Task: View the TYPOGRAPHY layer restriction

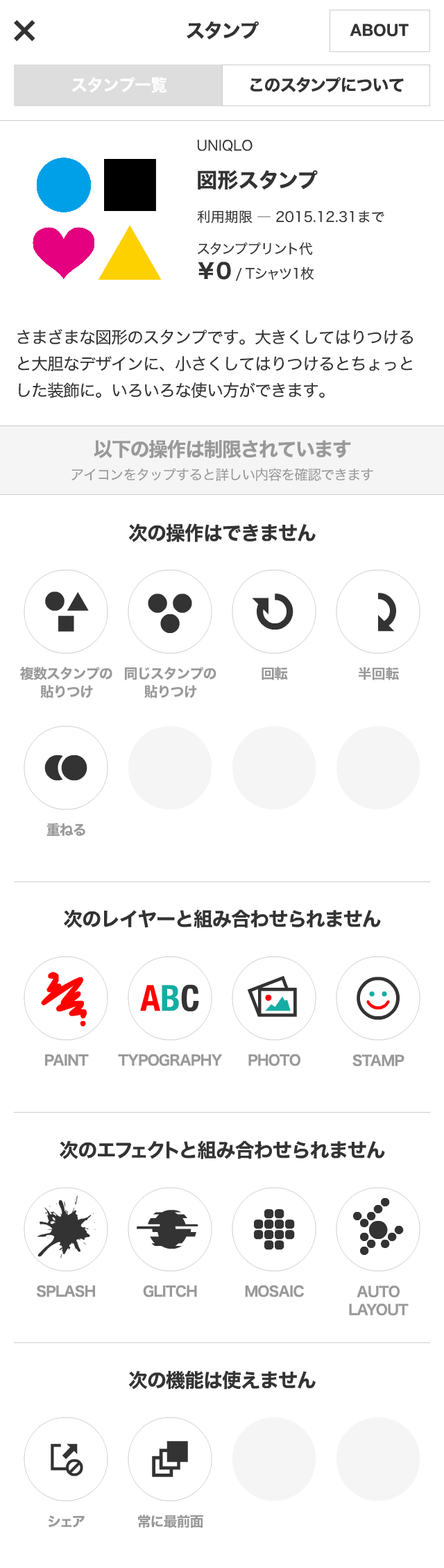Action: pos(170,998)
